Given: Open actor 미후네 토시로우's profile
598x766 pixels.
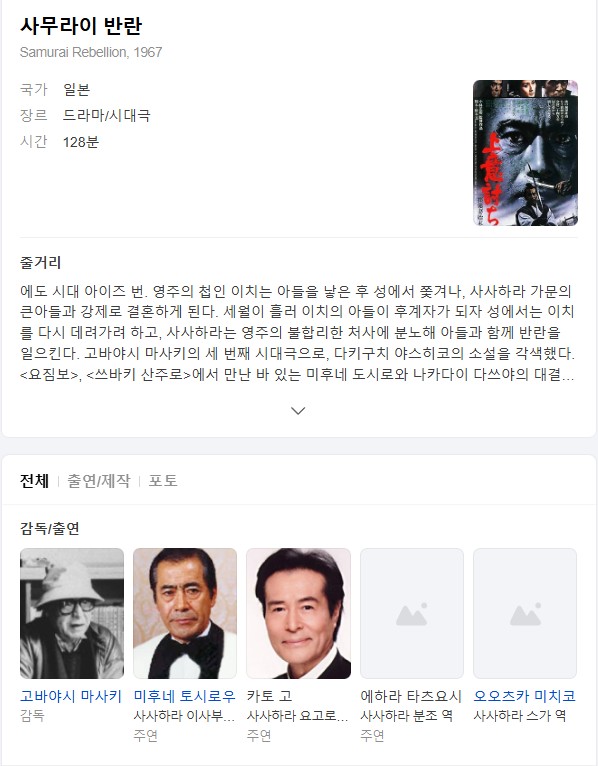Looking at the screenshot, I should [x=185, y=696].
